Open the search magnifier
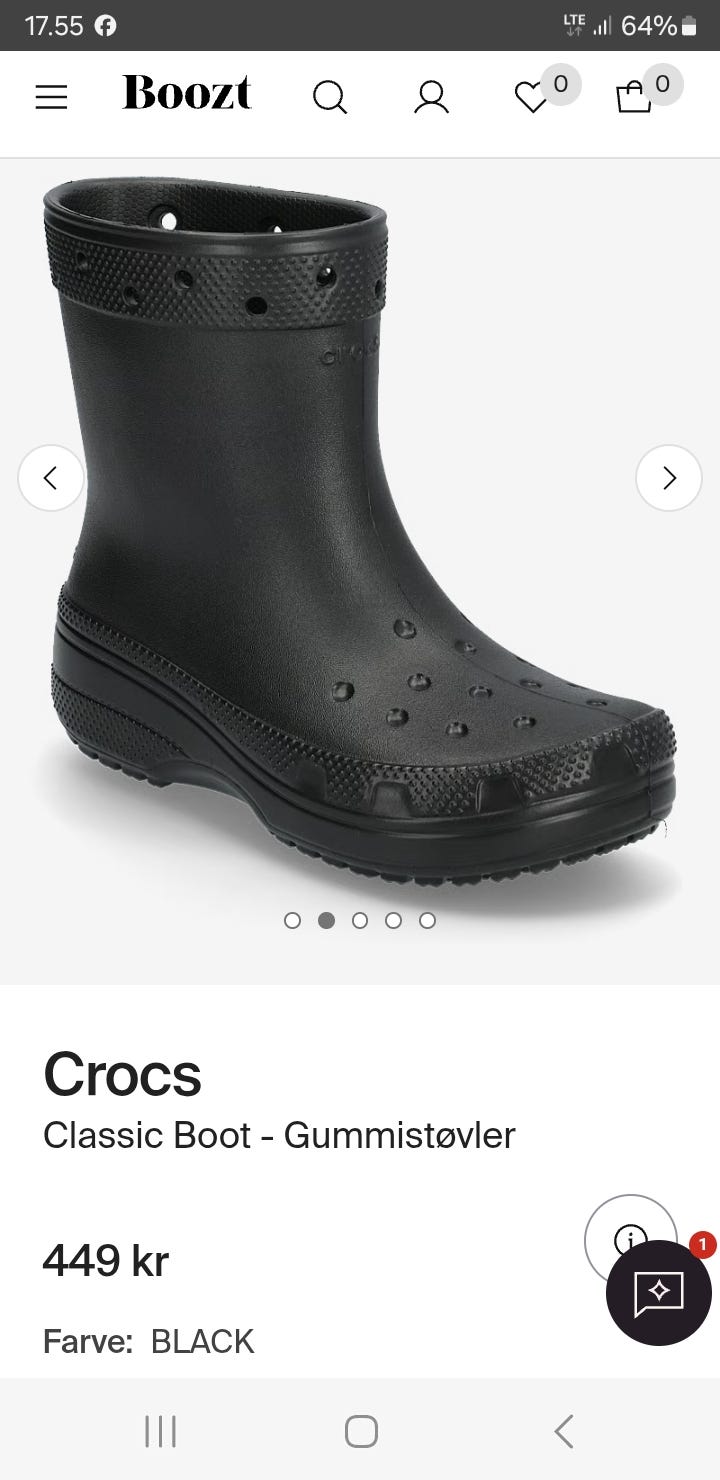The width and height of the screenshot is (720, 1480). tap(329, 97)
